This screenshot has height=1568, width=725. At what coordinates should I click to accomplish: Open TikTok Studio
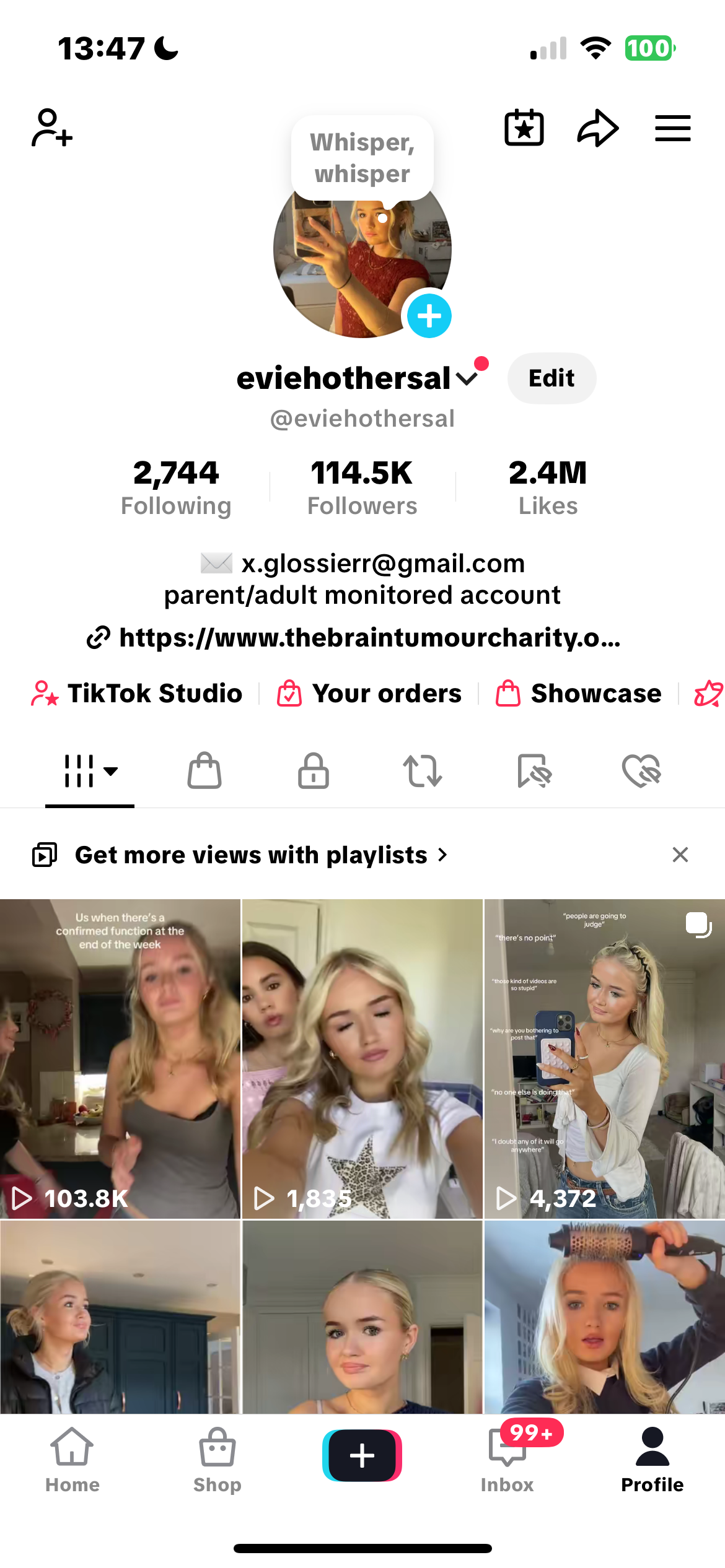click(x=138, y=694)
